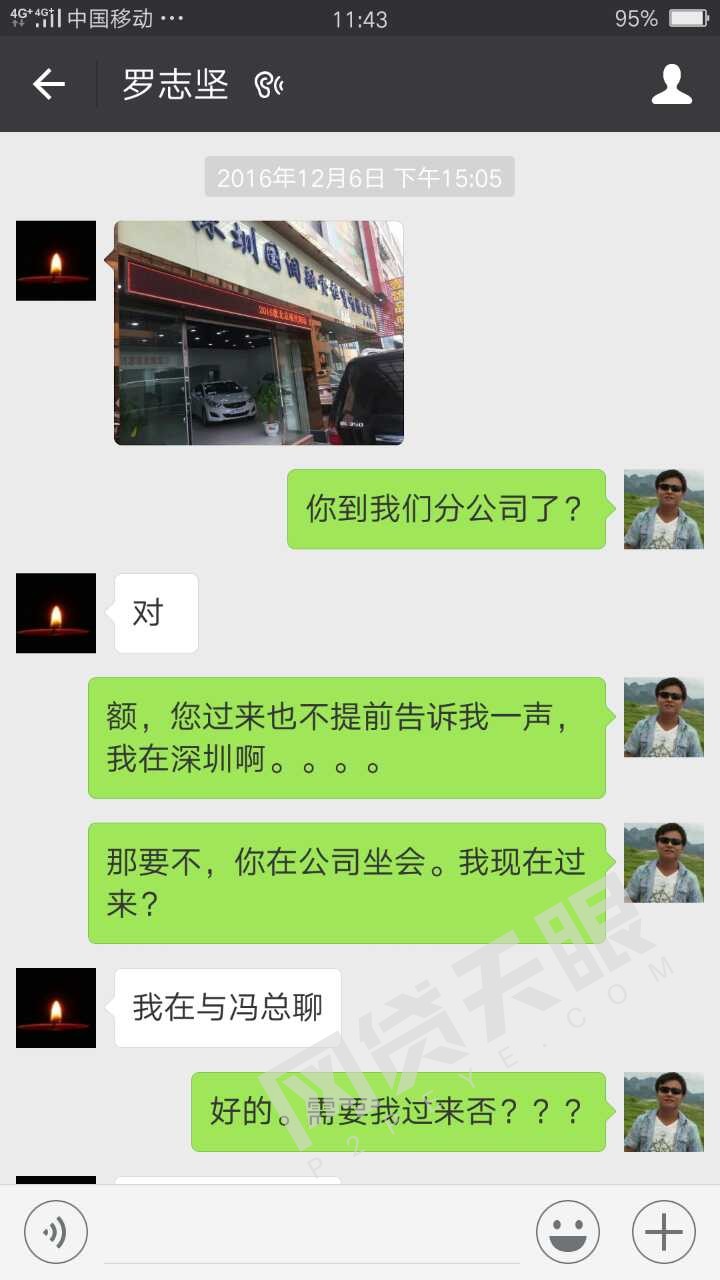View candle avatar next to 对 message
The image size is (720, 1280).
(x=56, y=613)
